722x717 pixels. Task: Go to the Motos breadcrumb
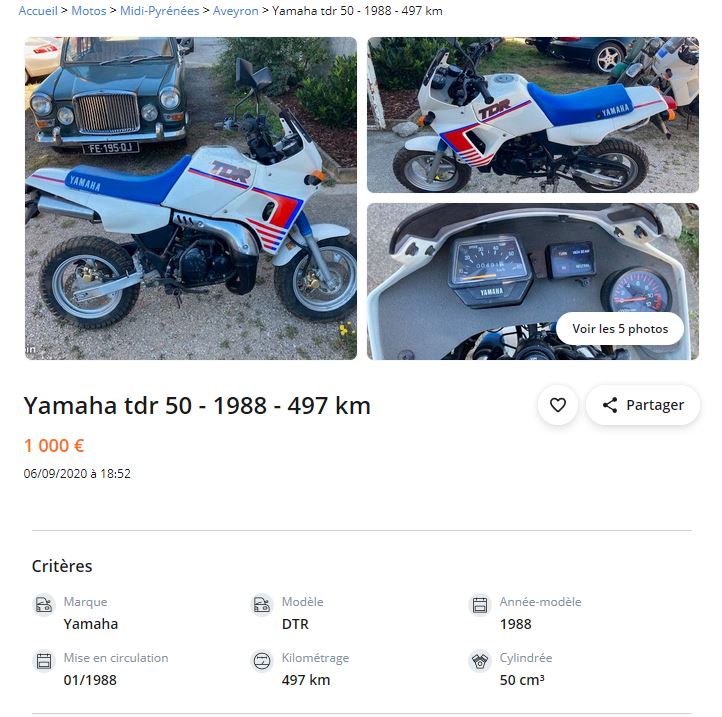89,11
